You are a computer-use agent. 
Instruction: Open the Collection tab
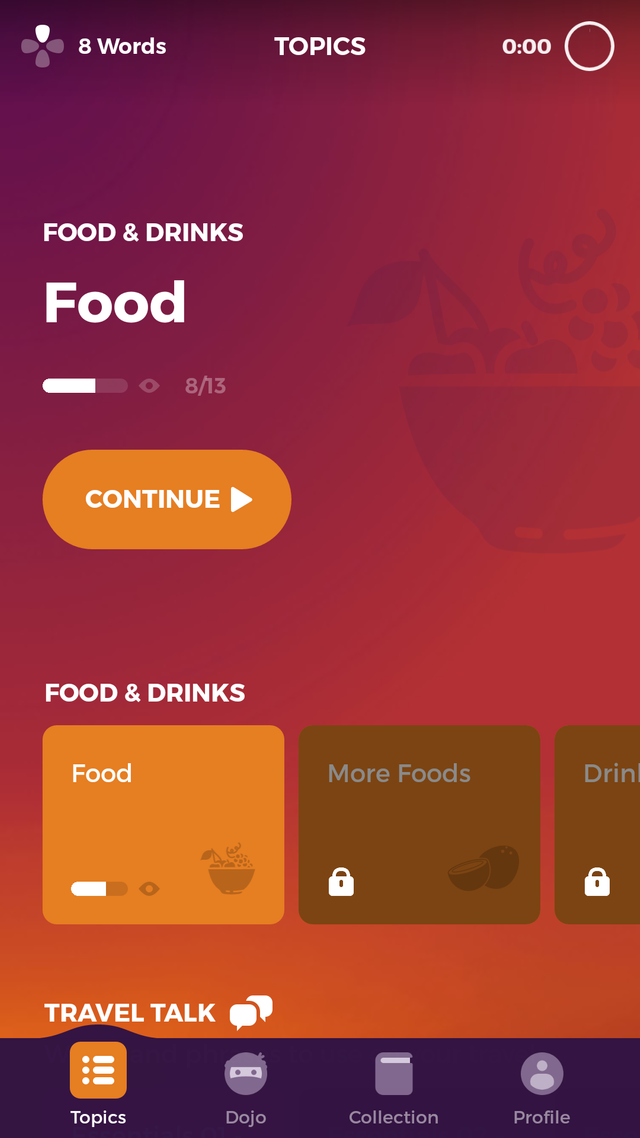coord(393,1086)
